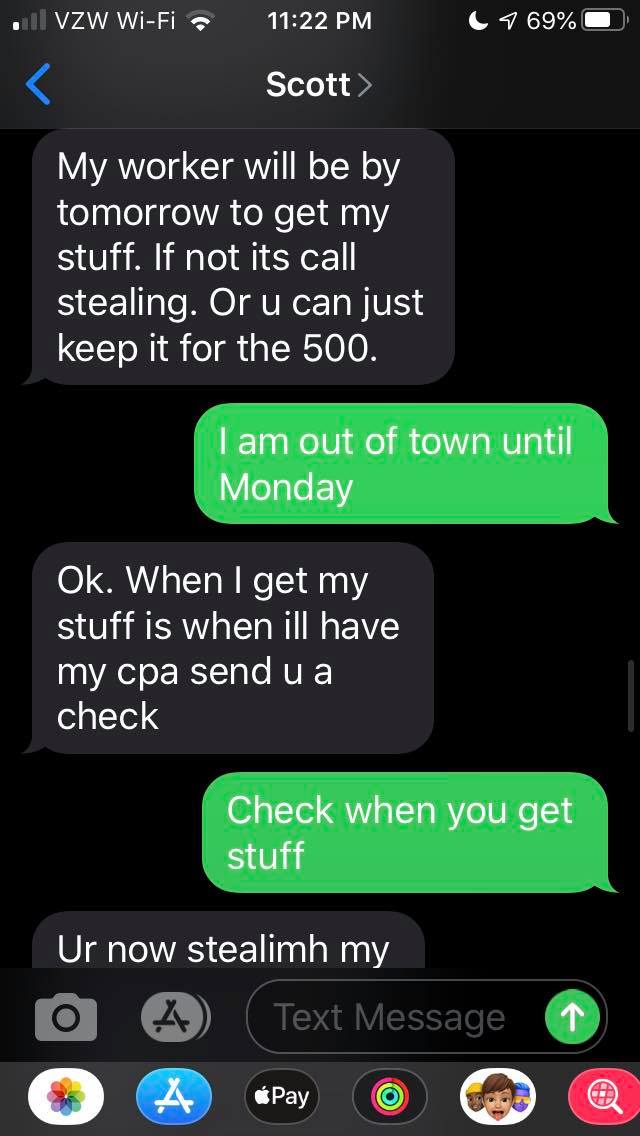Go back to the messages list

pos(37,85)
